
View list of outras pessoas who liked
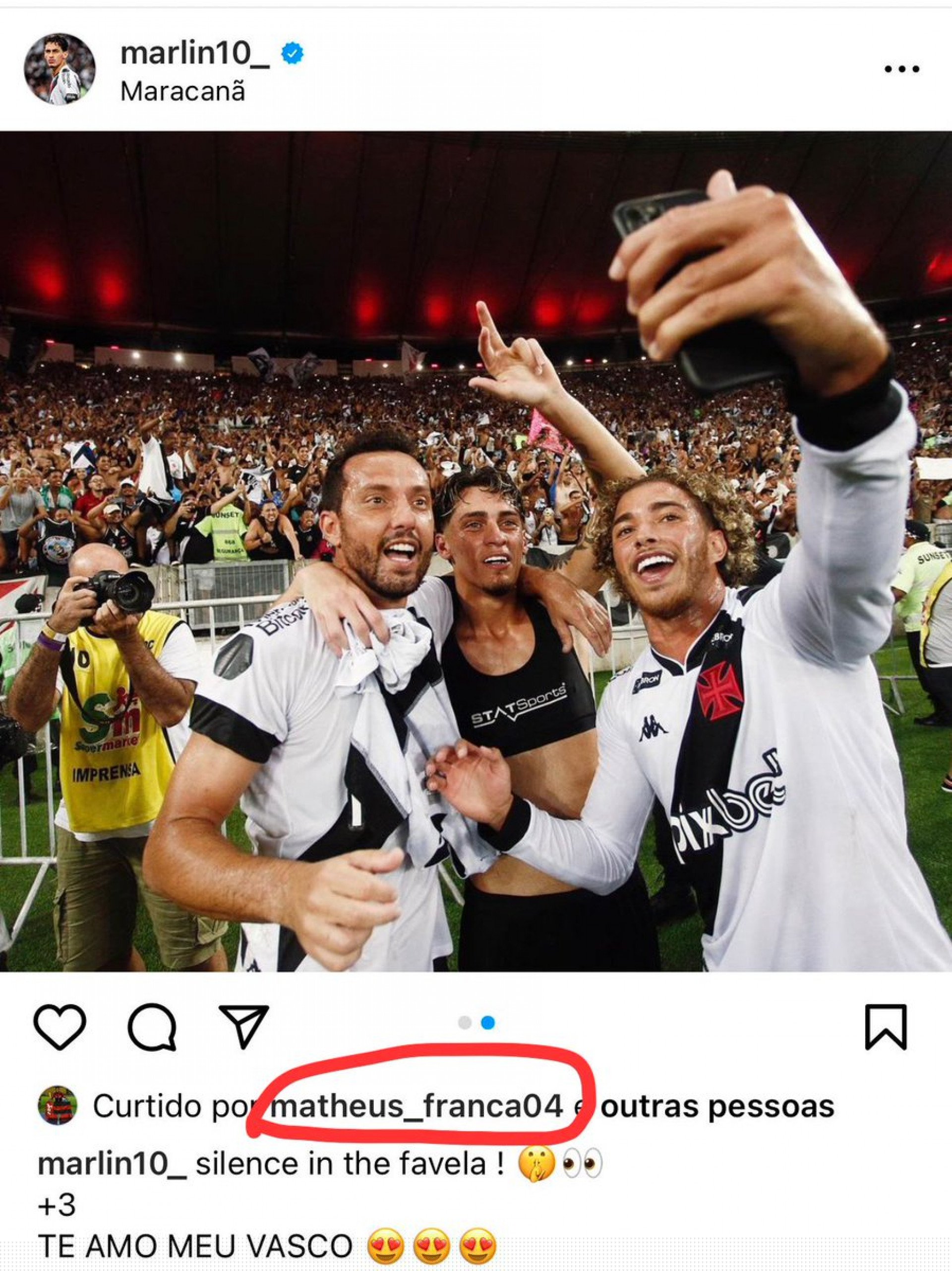(x=716, y=1106)
